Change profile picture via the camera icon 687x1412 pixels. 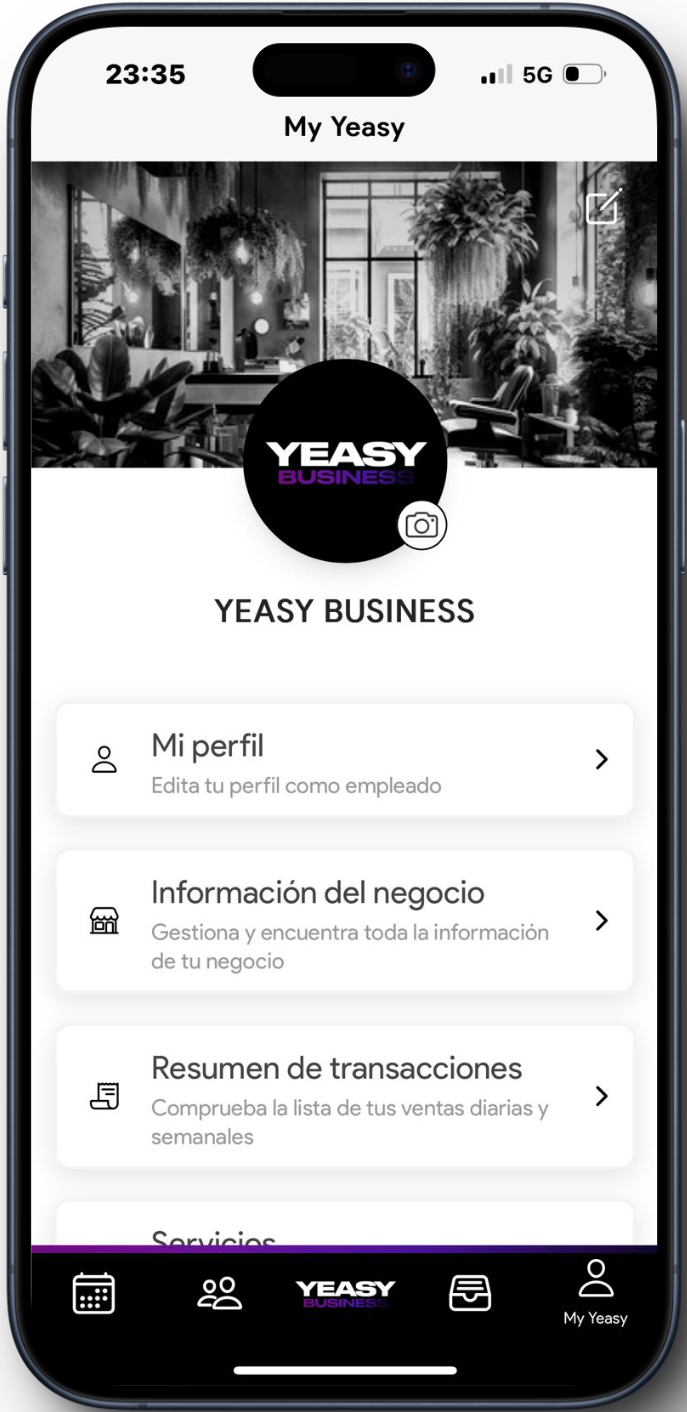click(x=422, y=526)
